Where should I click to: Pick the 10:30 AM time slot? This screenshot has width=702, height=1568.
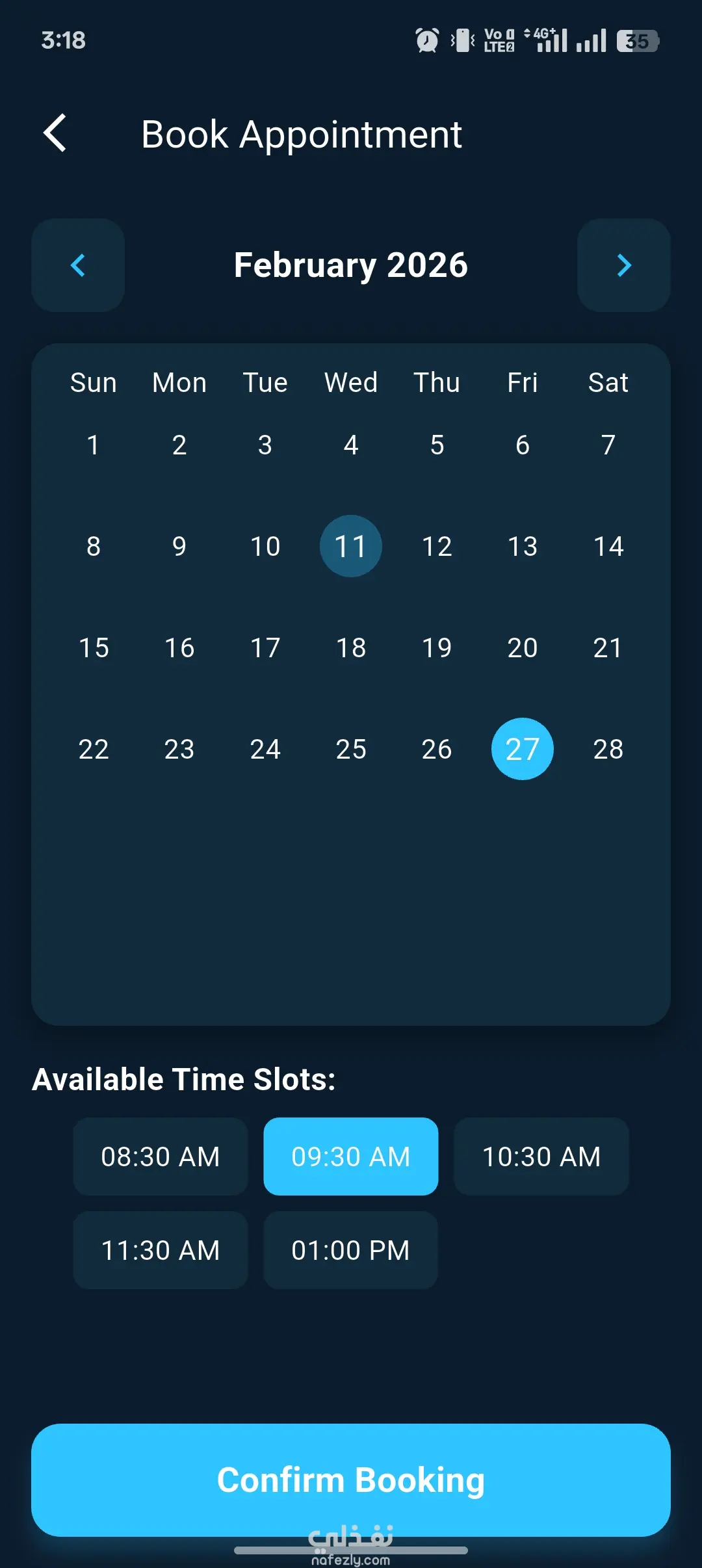click(541, 1156)
